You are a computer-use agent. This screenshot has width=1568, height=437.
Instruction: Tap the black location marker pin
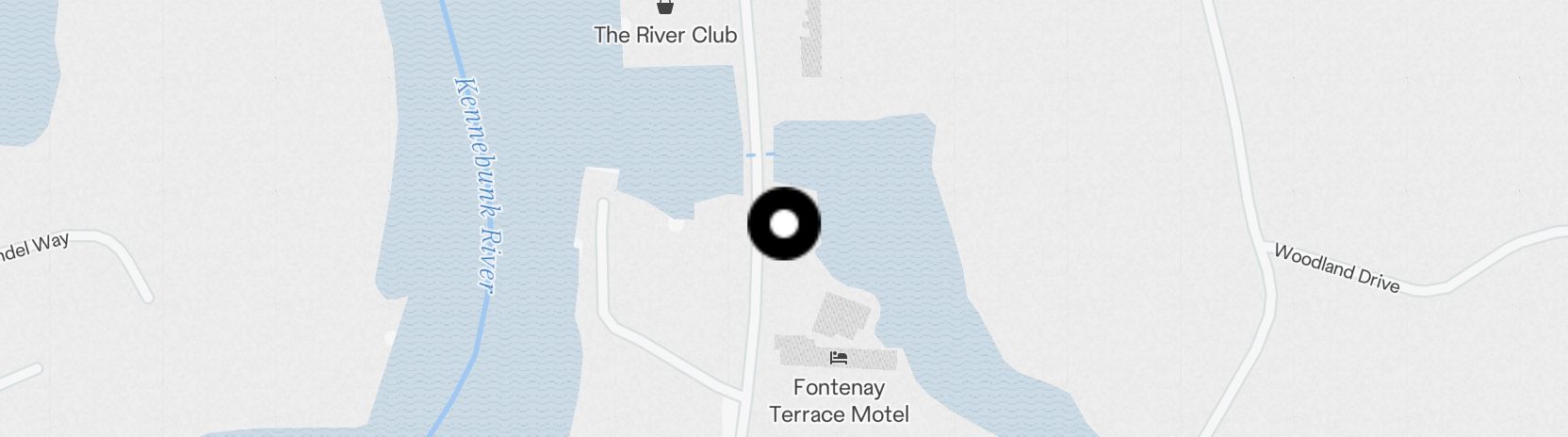click(x=784, y=224)
